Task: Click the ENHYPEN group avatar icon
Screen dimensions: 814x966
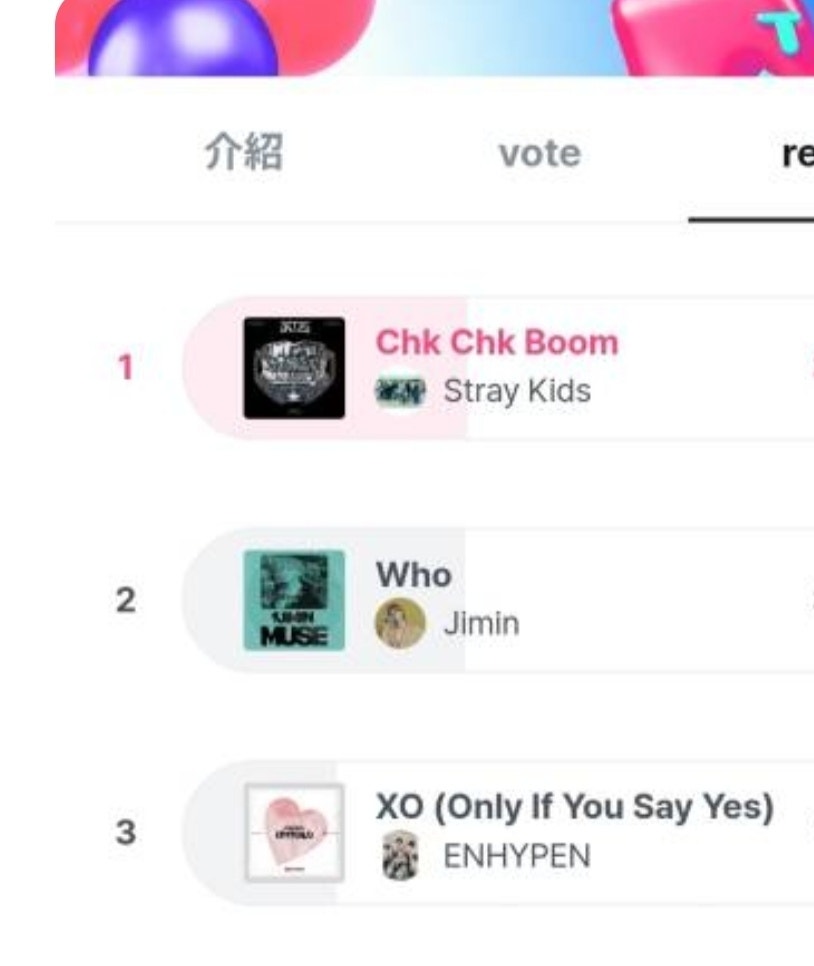Action: click(399, 855)
